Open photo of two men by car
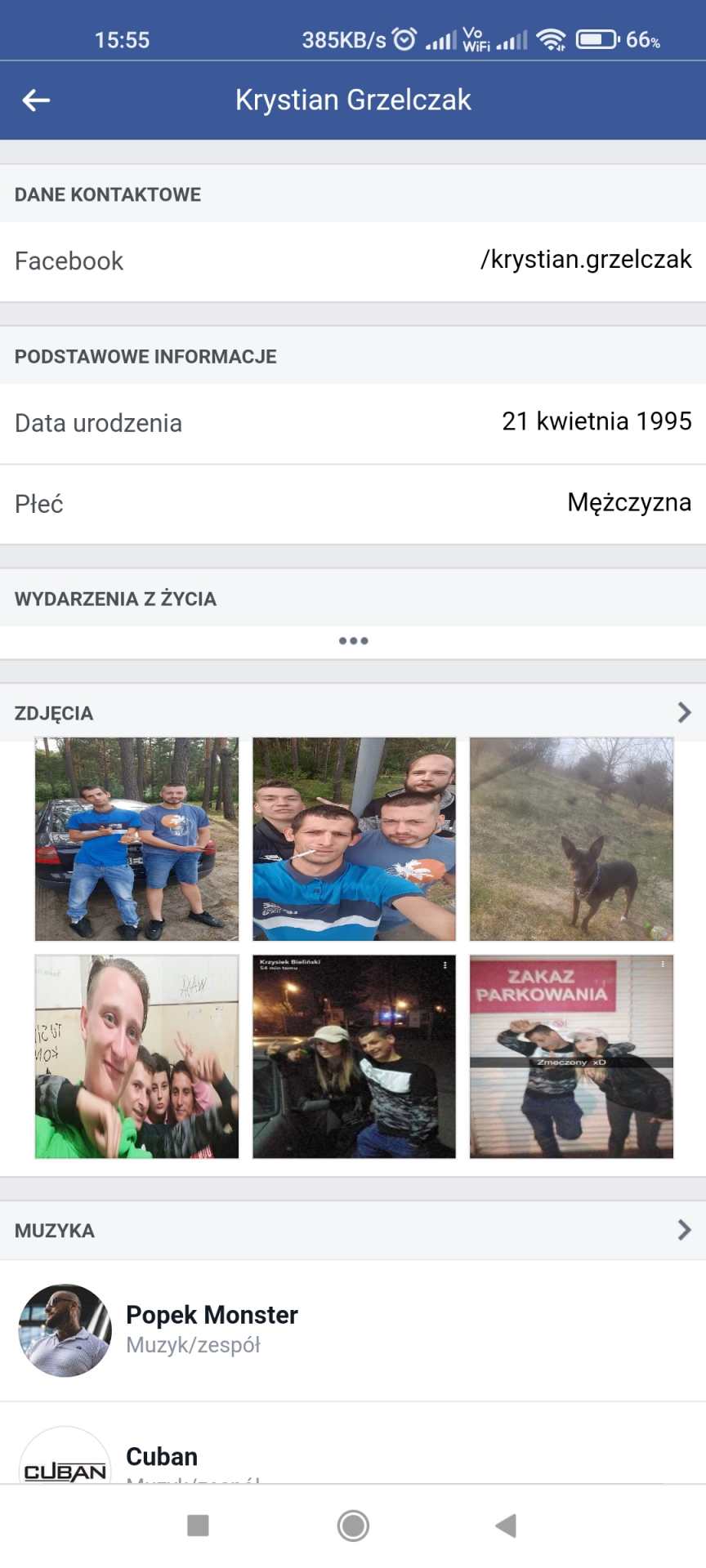The height and width of the screenshot is (1568, 706). (136, 839)
